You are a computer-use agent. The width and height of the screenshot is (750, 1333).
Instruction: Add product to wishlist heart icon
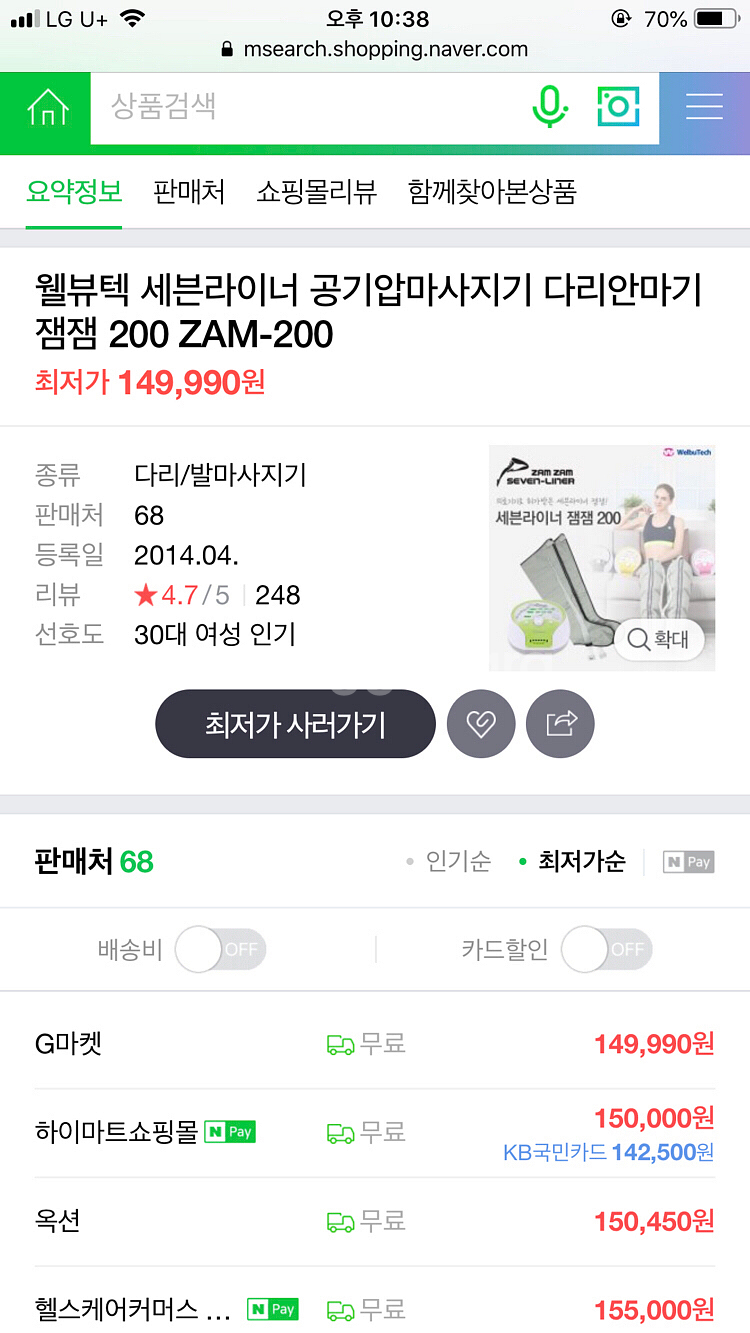coord(481,724)
